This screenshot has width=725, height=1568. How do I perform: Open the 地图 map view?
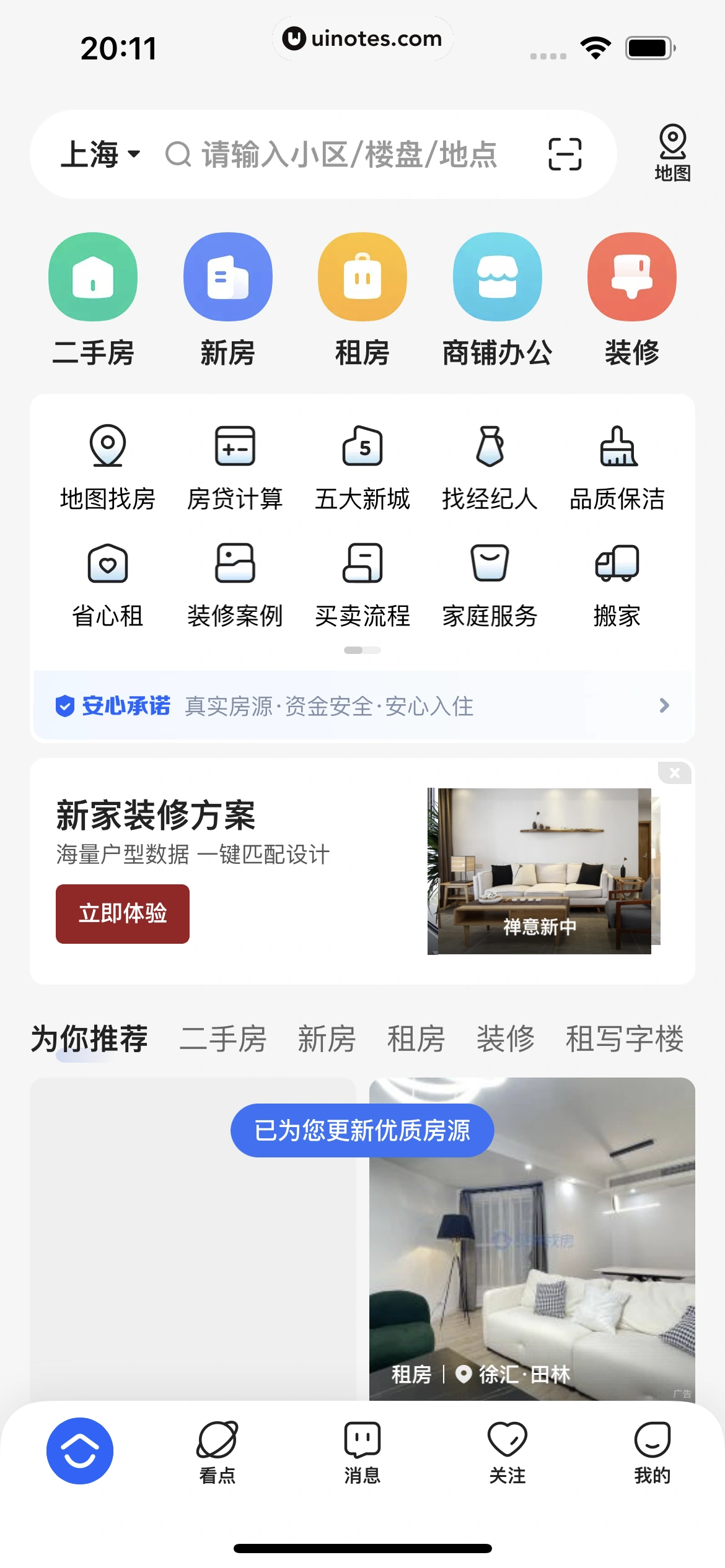click(x=672, y=153)
